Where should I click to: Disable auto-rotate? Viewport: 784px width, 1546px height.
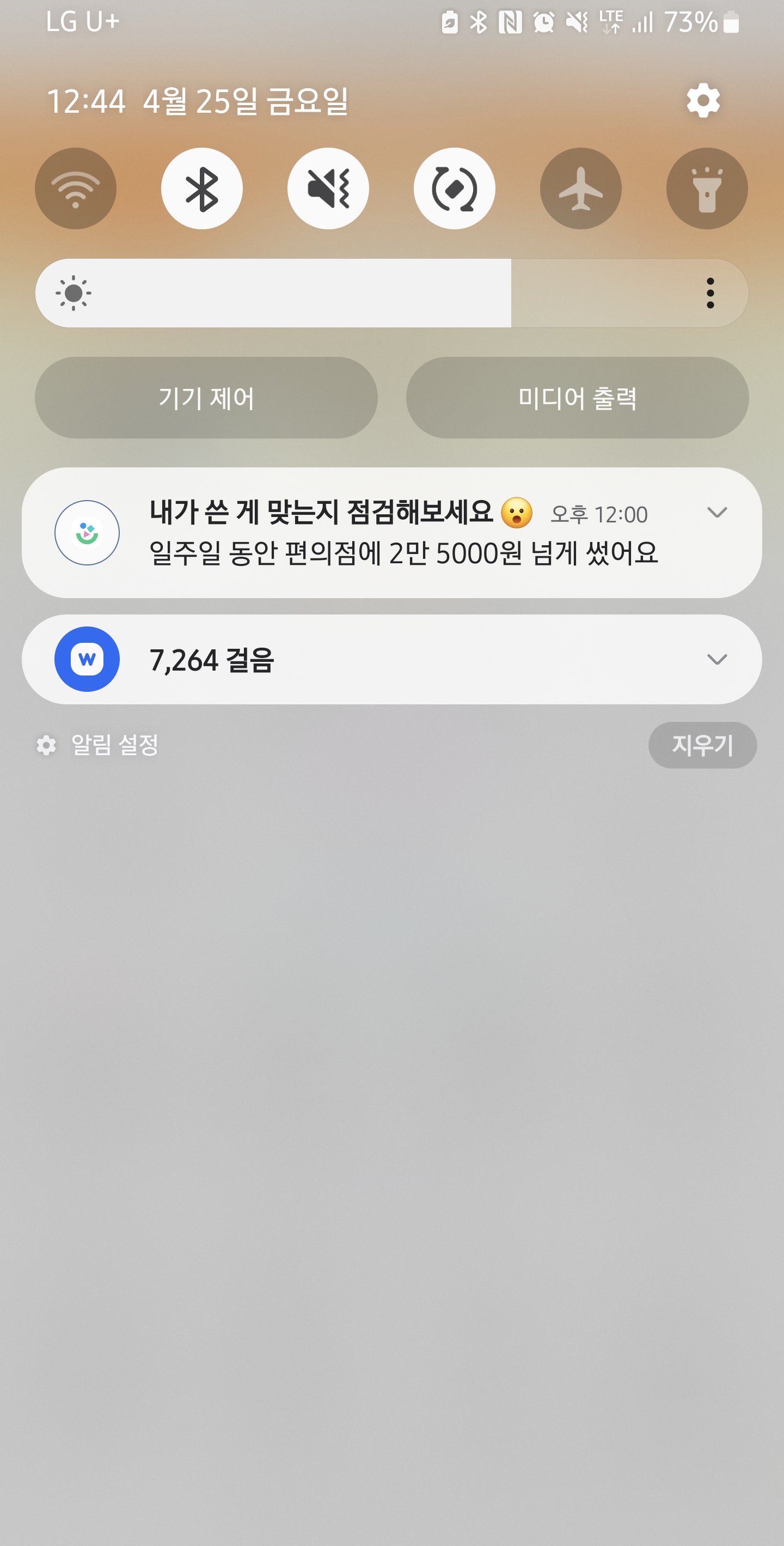(454, 188)
